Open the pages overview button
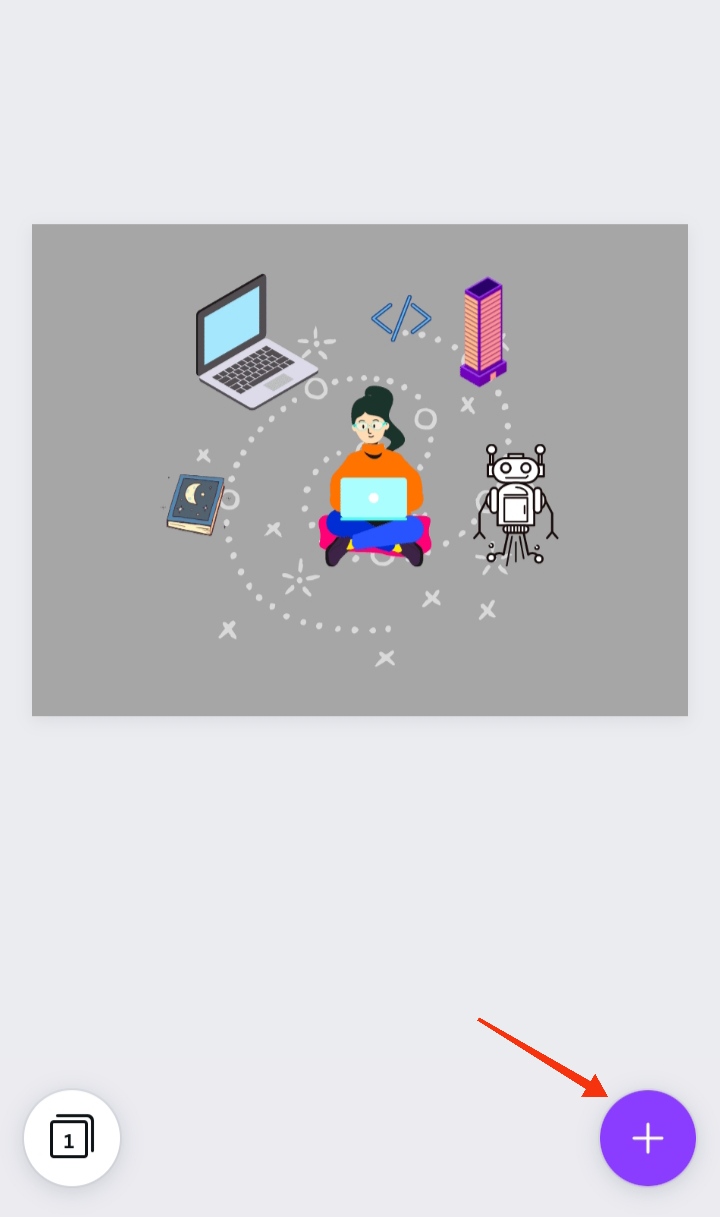This screenshot has height=1217, width=720. click(72, 1137)
